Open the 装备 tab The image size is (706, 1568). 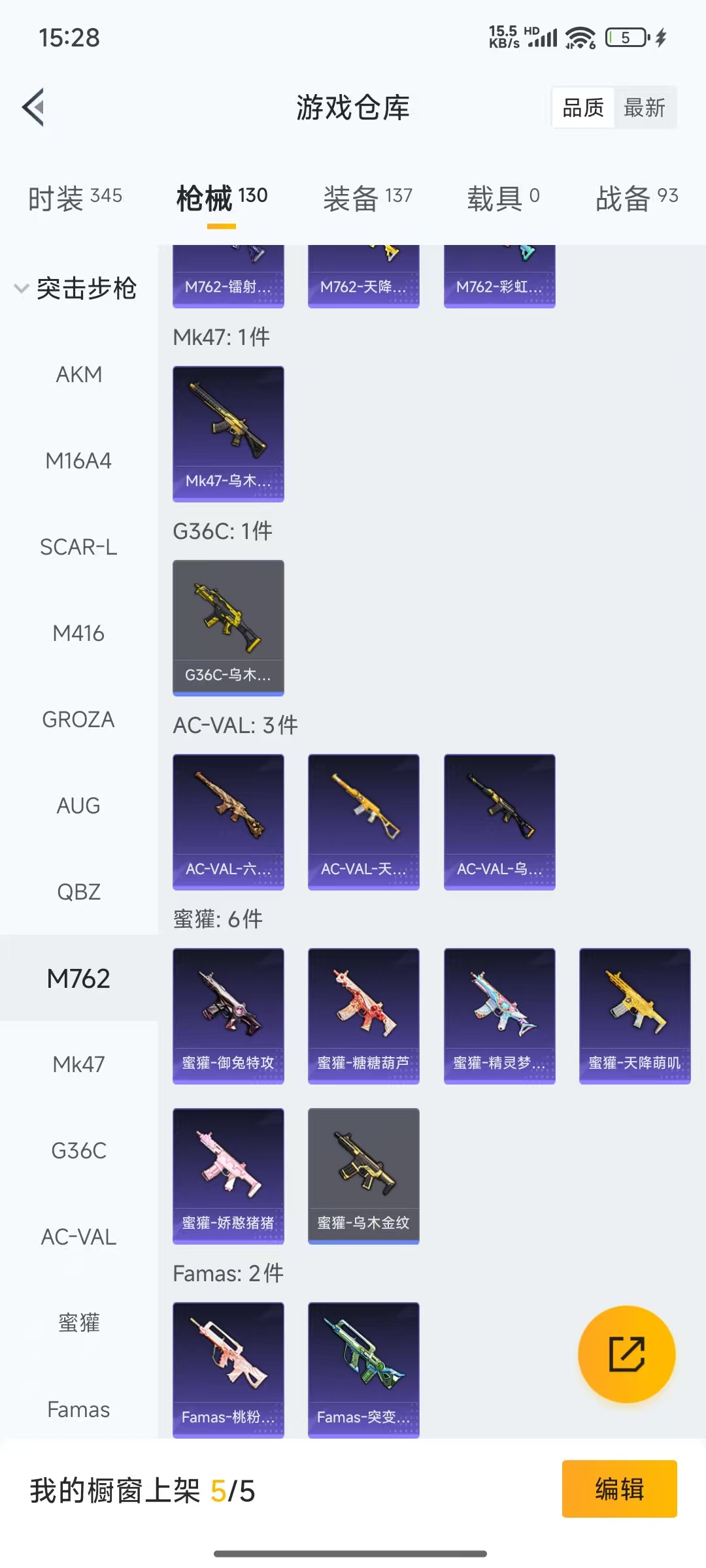367,198
